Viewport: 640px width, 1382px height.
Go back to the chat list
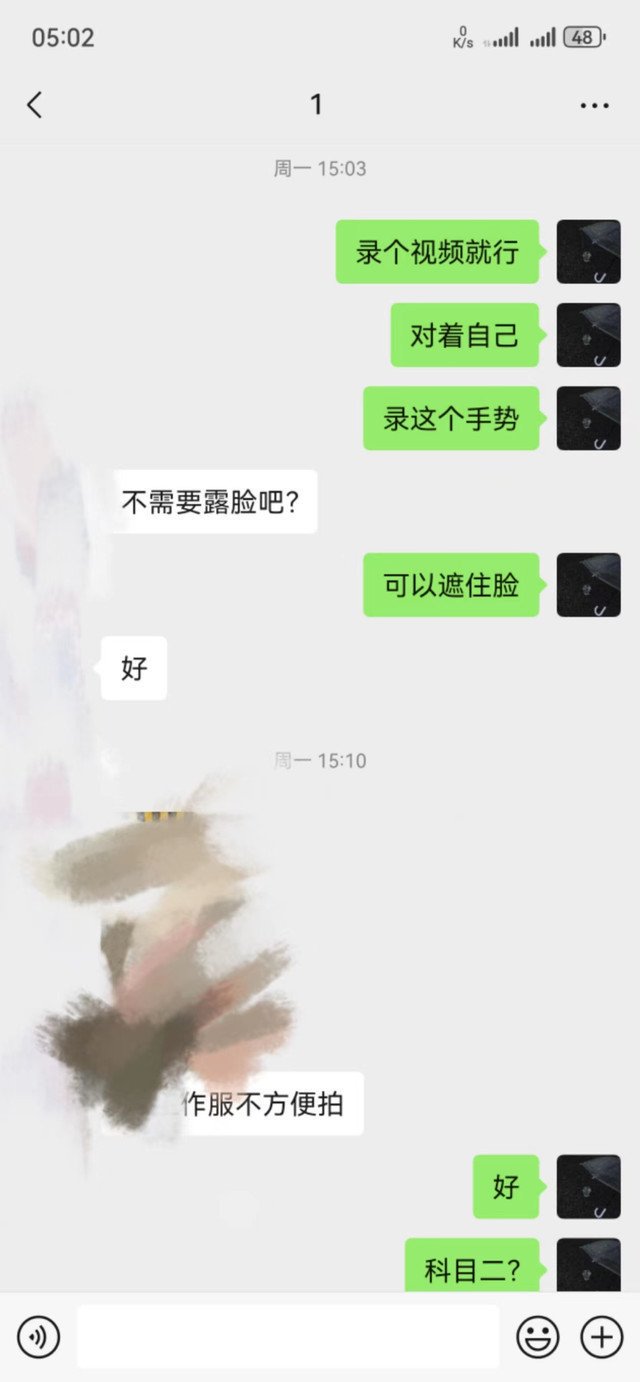click(x=35, y=104)
